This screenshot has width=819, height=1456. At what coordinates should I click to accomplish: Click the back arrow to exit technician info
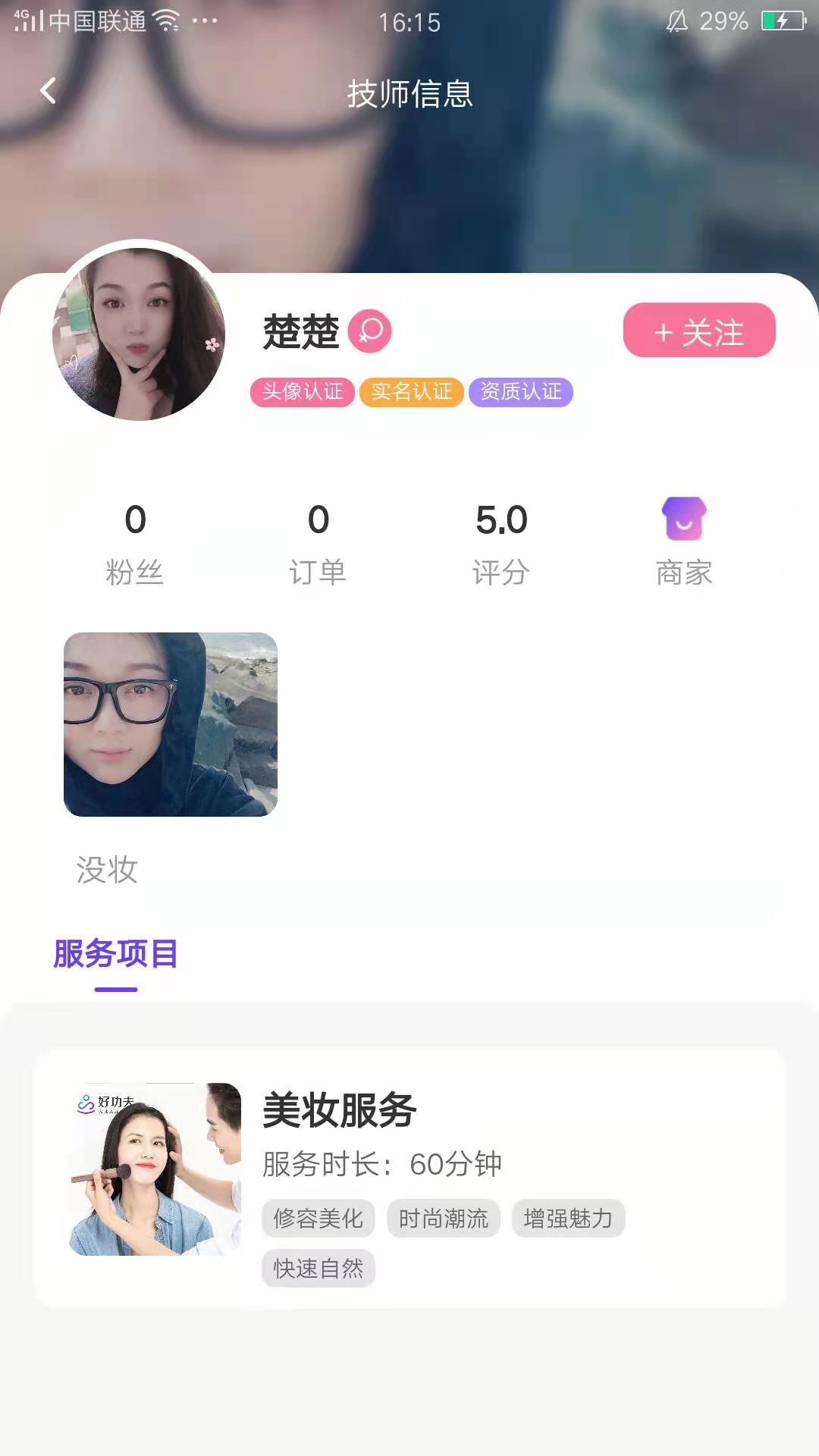coord(49,91)
